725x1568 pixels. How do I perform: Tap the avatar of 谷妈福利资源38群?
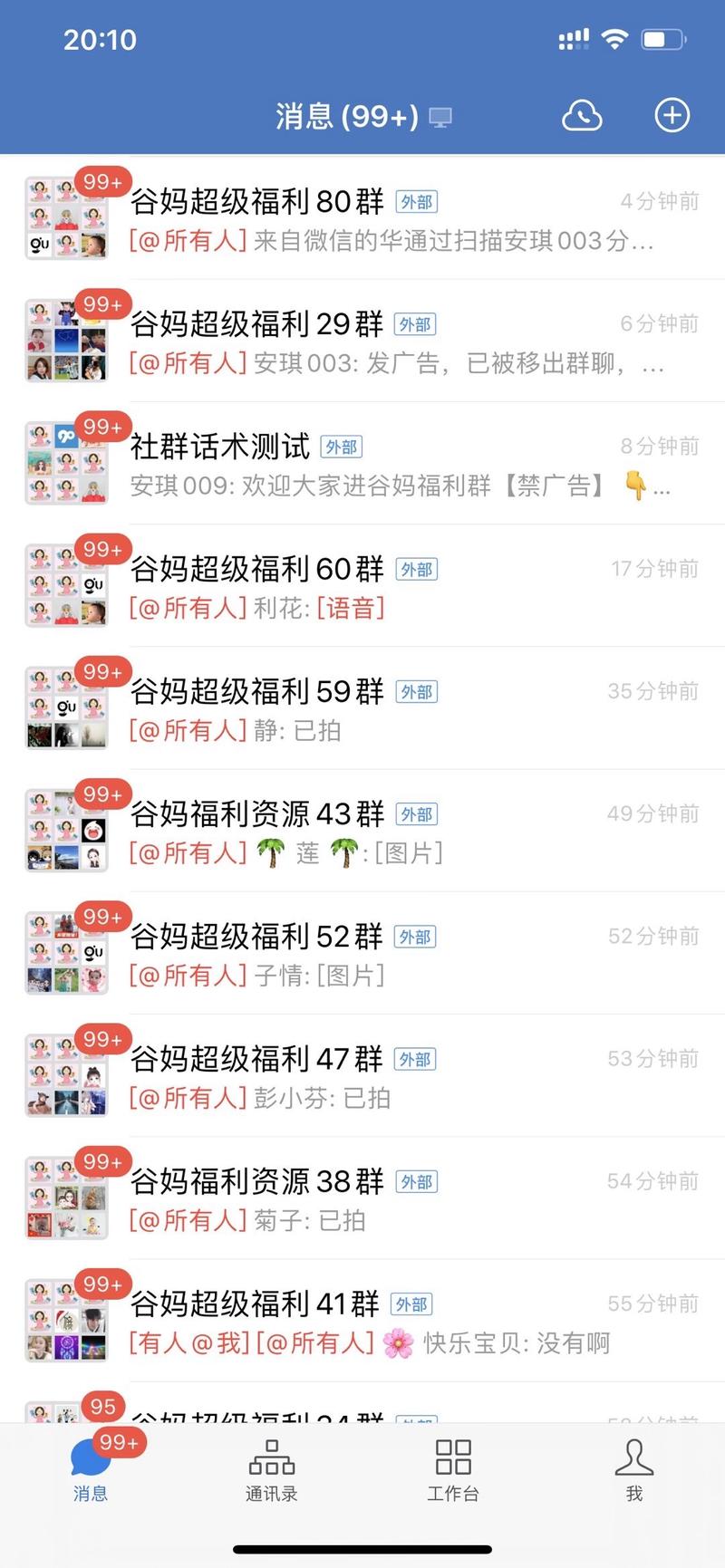(66, 1196)
